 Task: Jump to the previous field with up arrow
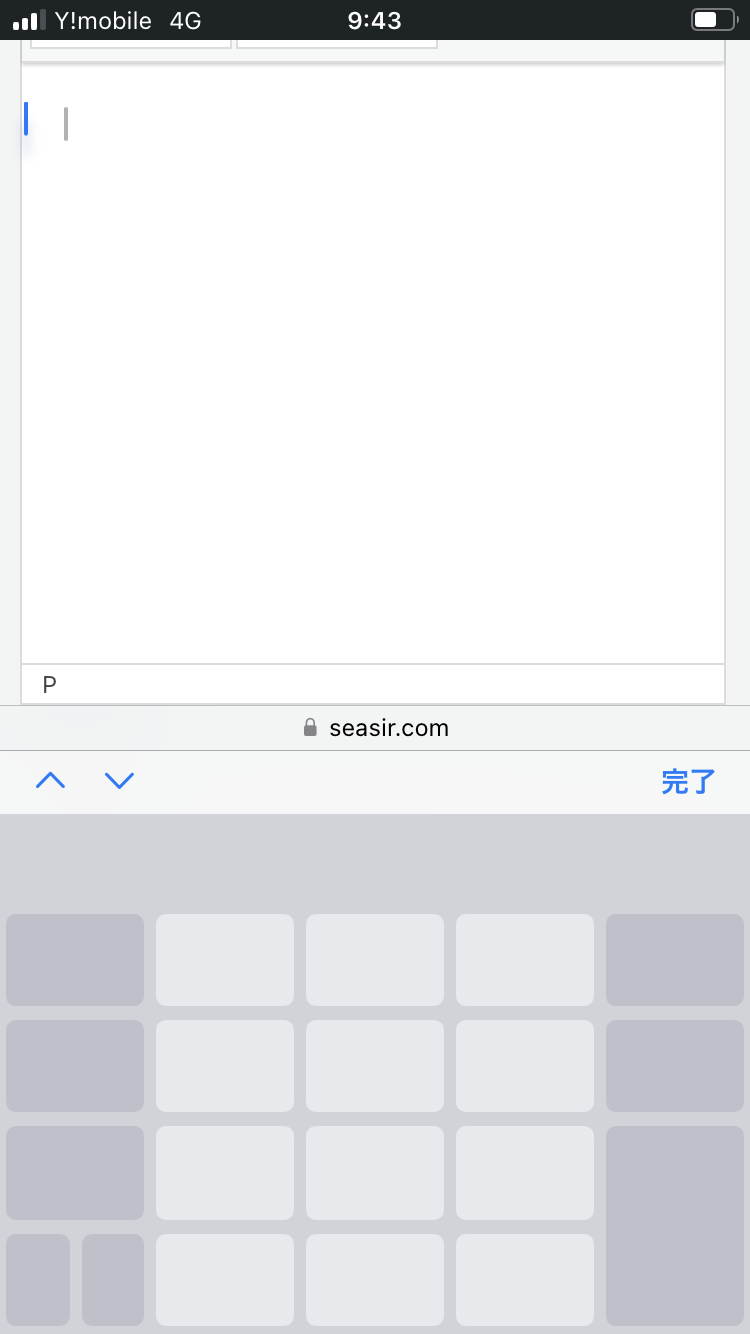(50, 781)
